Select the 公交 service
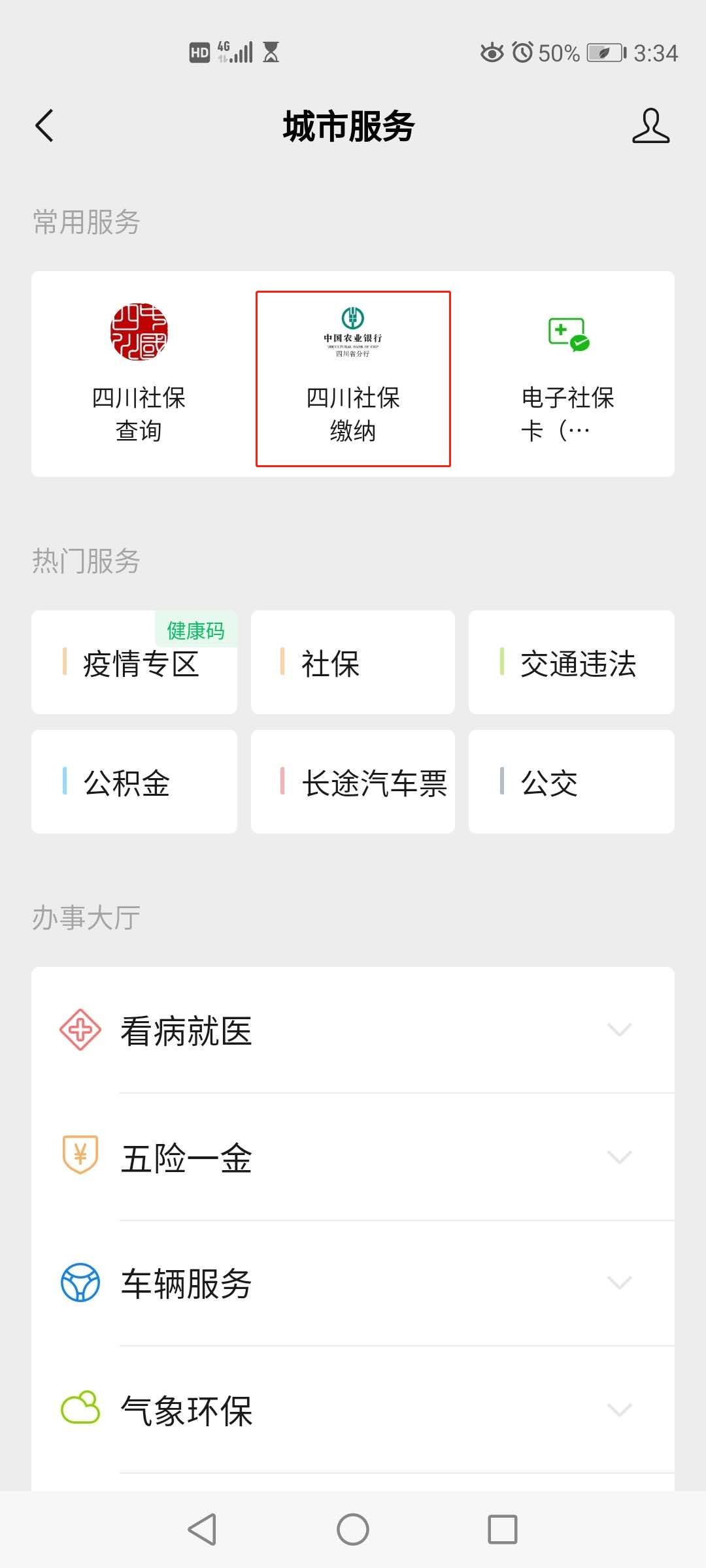The width and height of the screenshot is (706, 1568). (x=571, y=782)
